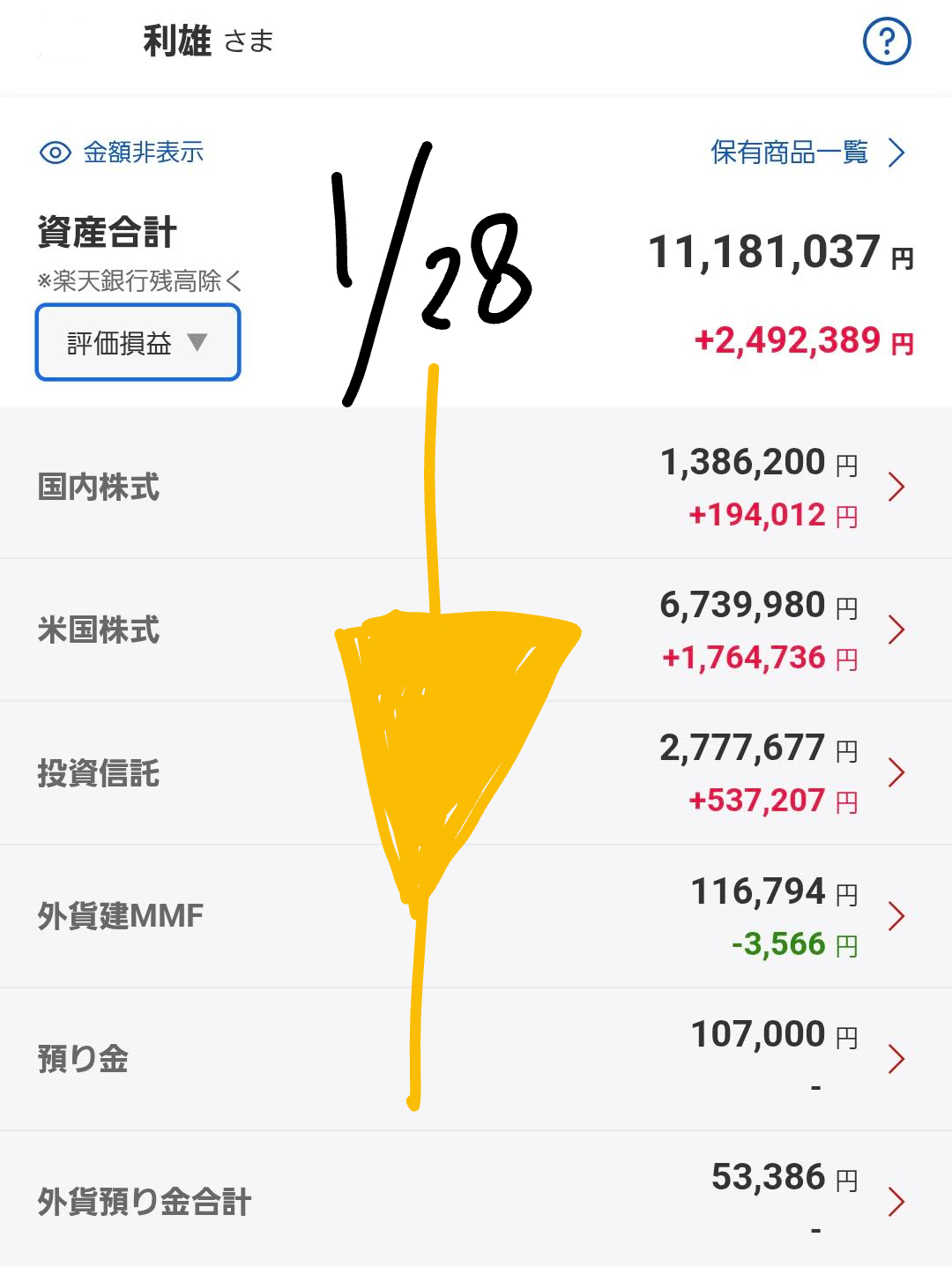Open the help question mark icon
This screenshot has width=952, height=1267.
886,41
